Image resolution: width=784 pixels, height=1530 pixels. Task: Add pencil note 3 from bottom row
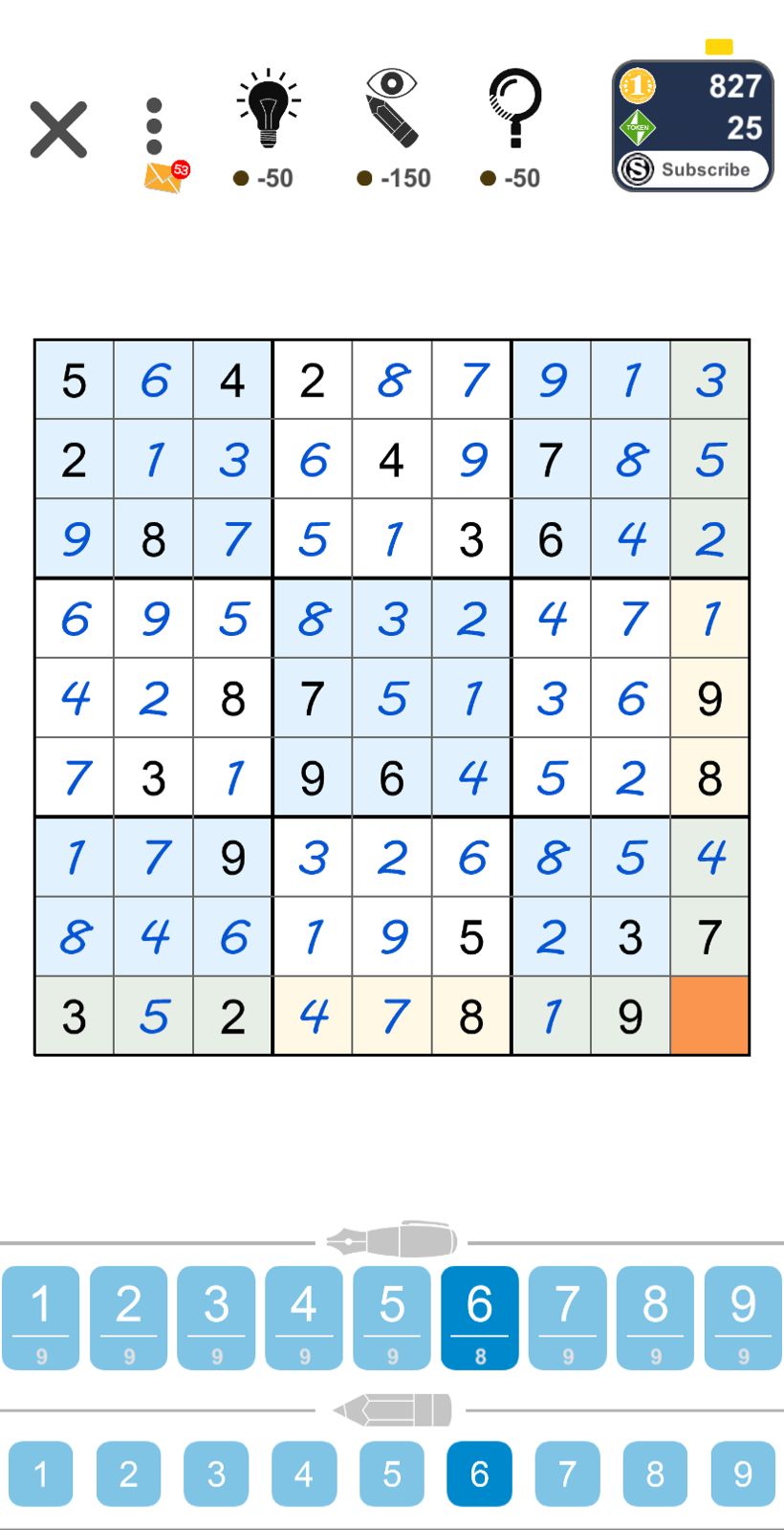[x=216, y=1474]
